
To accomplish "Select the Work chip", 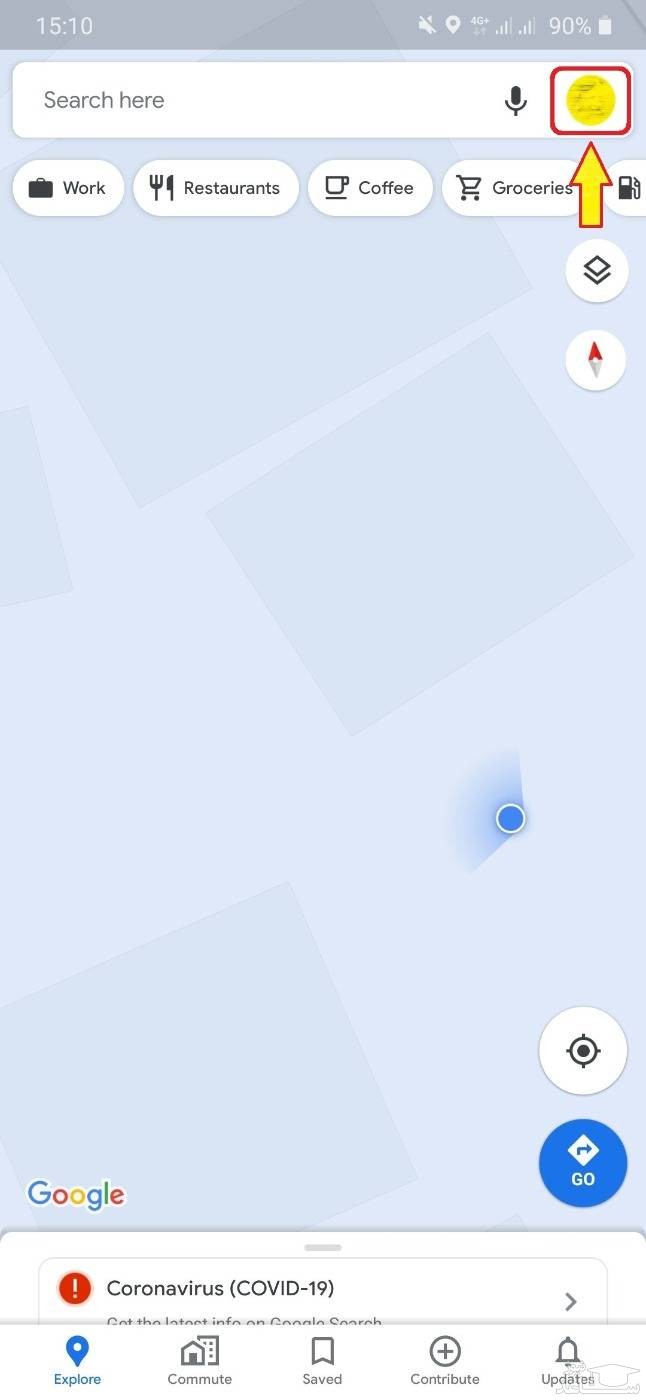I will click(68, 188).
